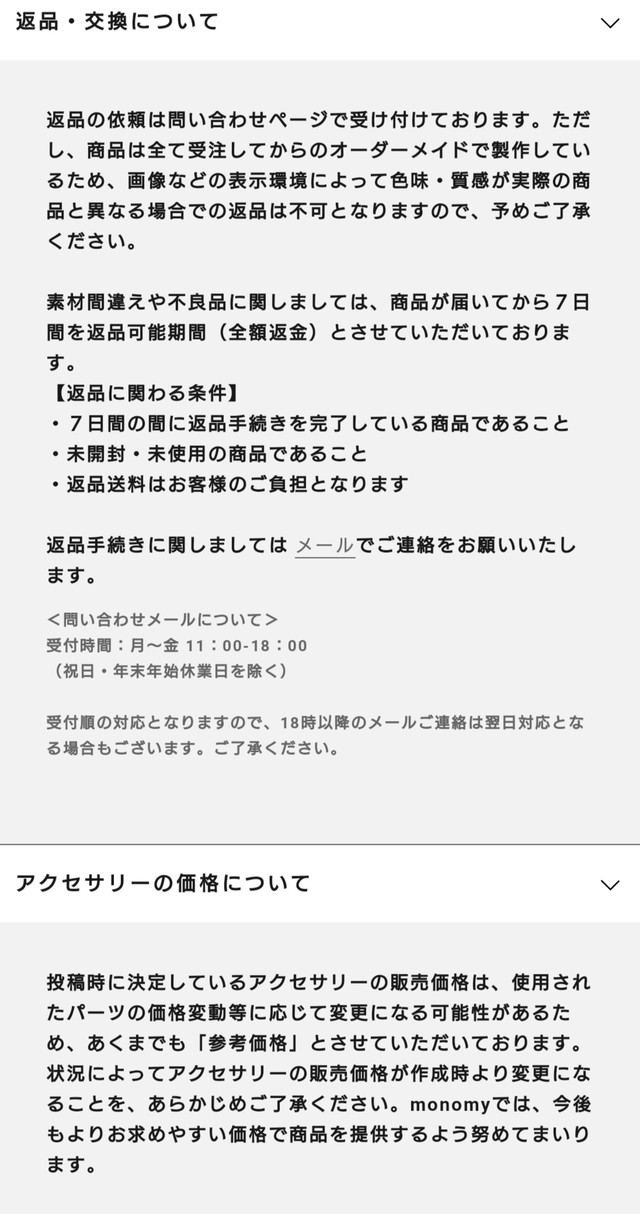Open the メール link for return procedures
The width and height of the screenshot is (640, 1214).
click(325, 546)
